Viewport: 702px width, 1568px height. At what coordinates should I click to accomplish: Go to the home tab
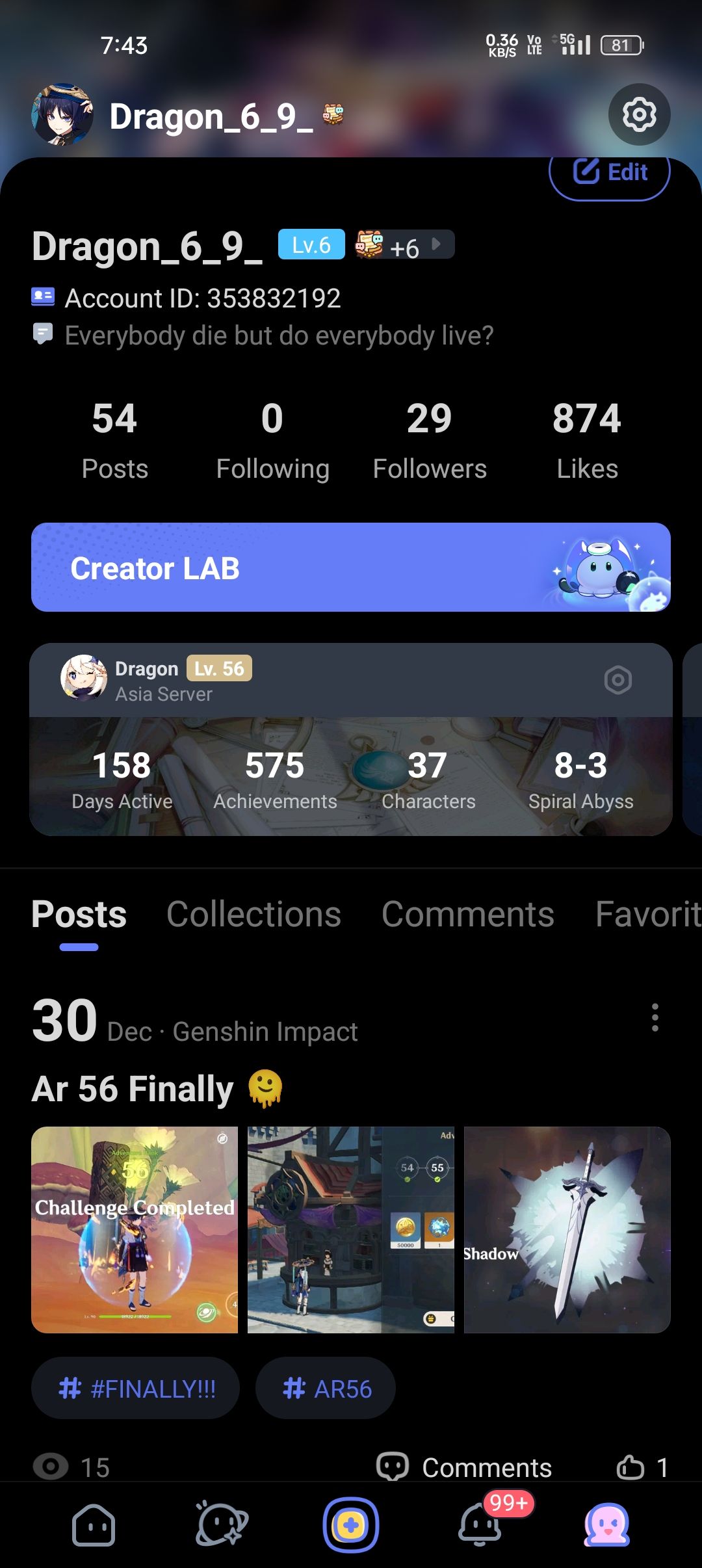(94, 1525)
